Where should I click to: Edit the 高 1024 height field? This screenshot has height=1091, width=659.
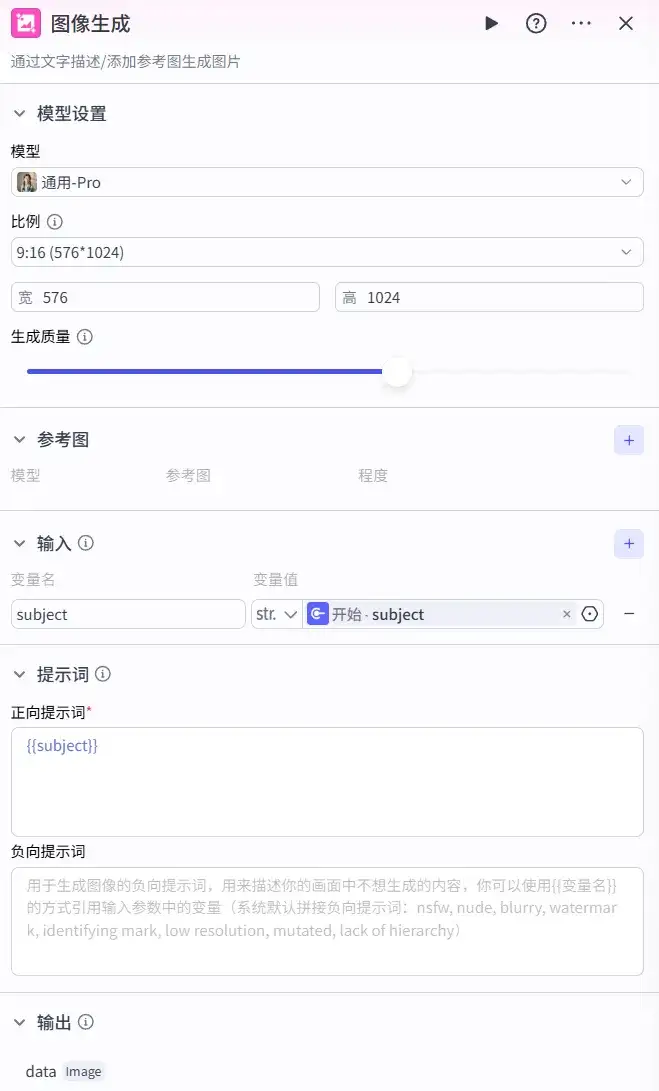pos(489,297)
